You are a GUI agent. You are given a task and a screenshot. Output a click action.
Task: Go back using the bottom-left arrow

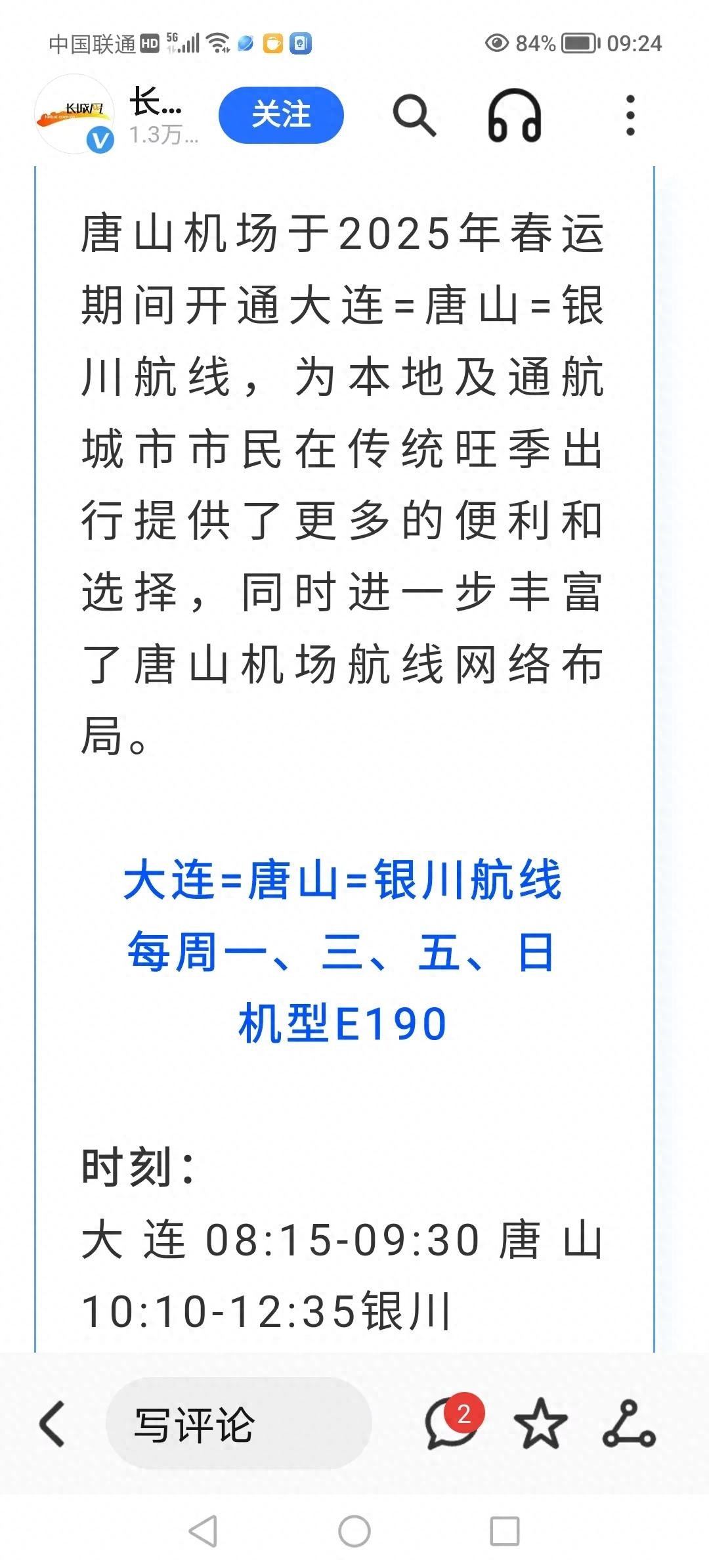click(53, 1424)
